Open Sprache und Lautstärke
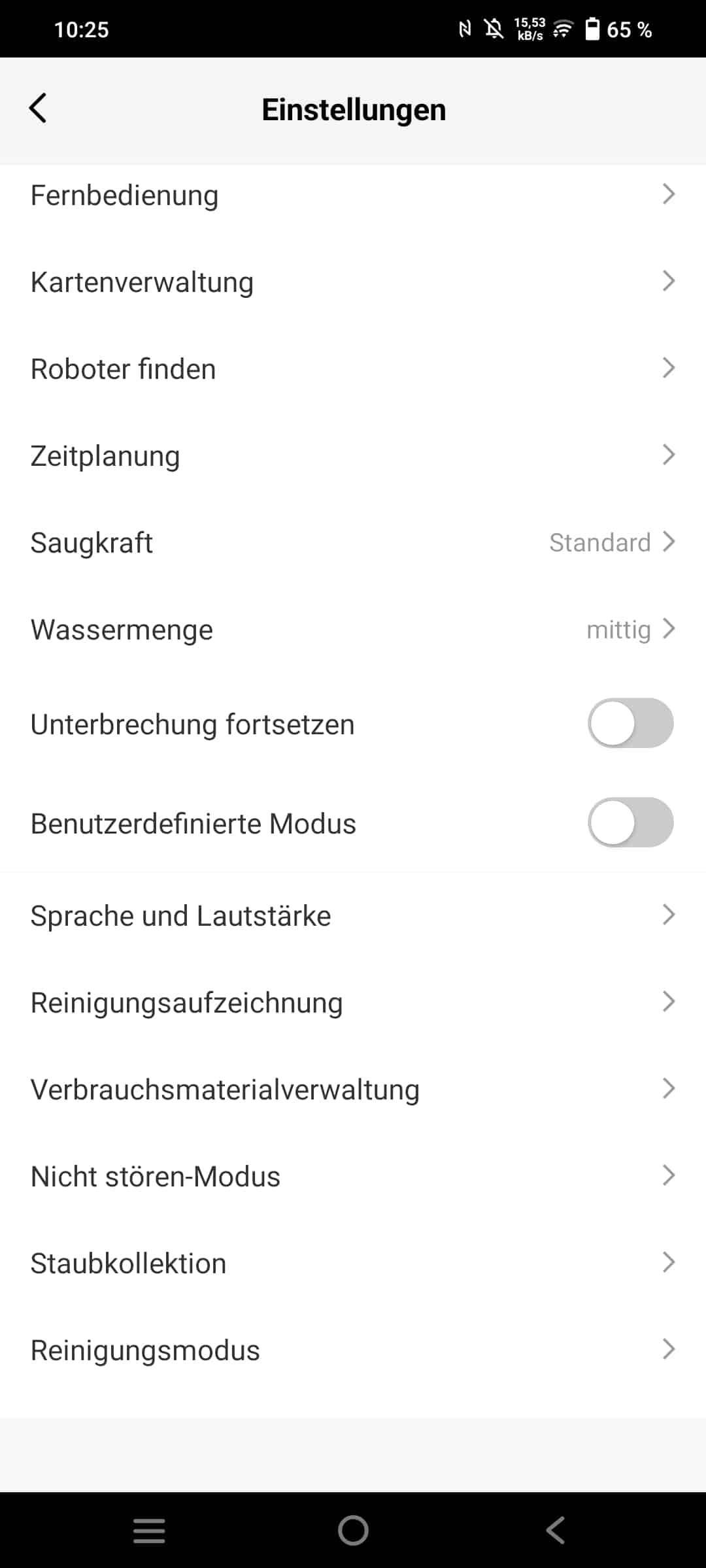Screen dimensions: 706x1568 click(353, 916)
